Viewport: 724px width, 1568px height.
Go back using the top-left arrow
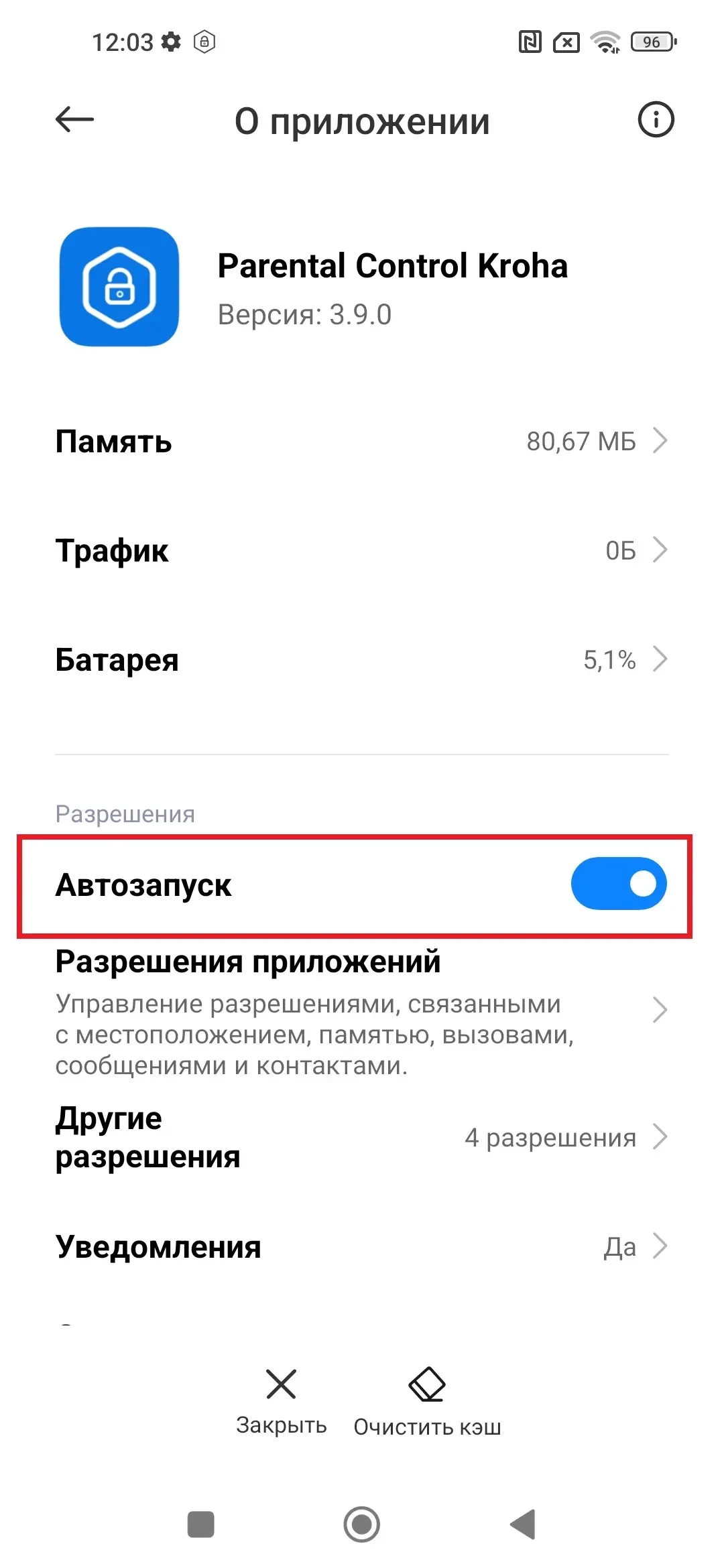[x=74, y=121]
